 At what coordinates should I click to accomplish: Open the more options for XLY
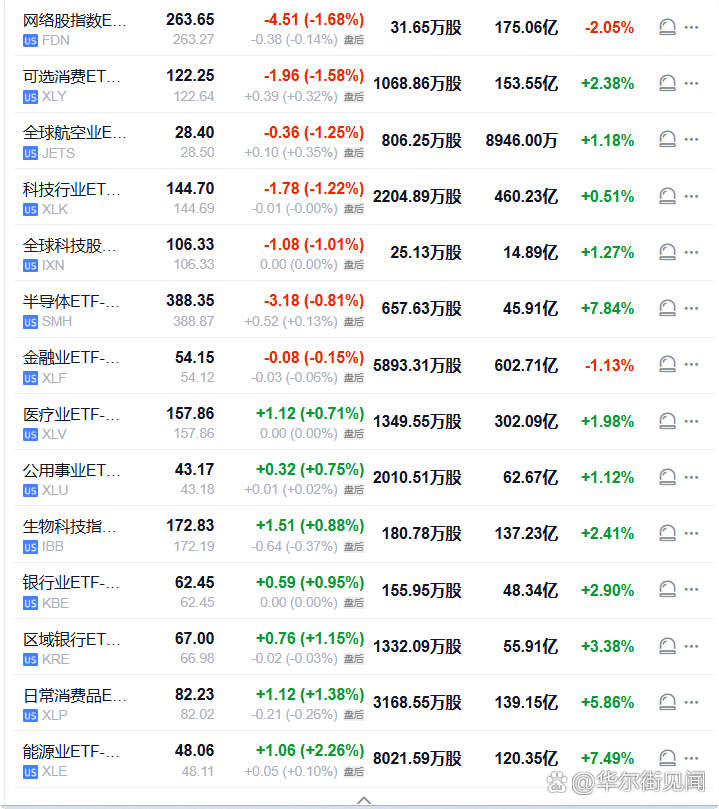692,84
